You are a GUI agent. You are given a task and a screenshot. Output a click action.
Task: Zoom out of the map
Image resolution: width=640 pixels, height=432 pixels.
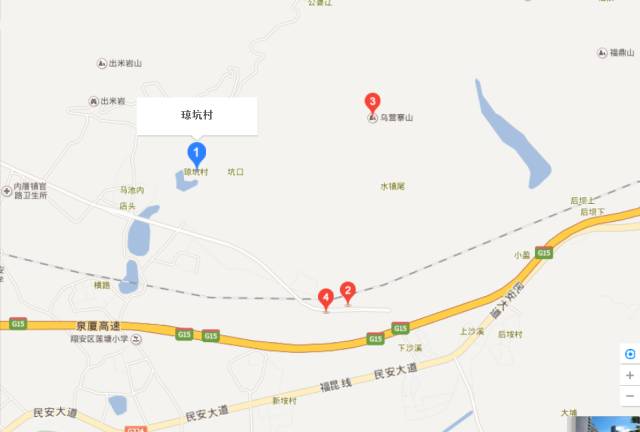[x=630, y=396]
